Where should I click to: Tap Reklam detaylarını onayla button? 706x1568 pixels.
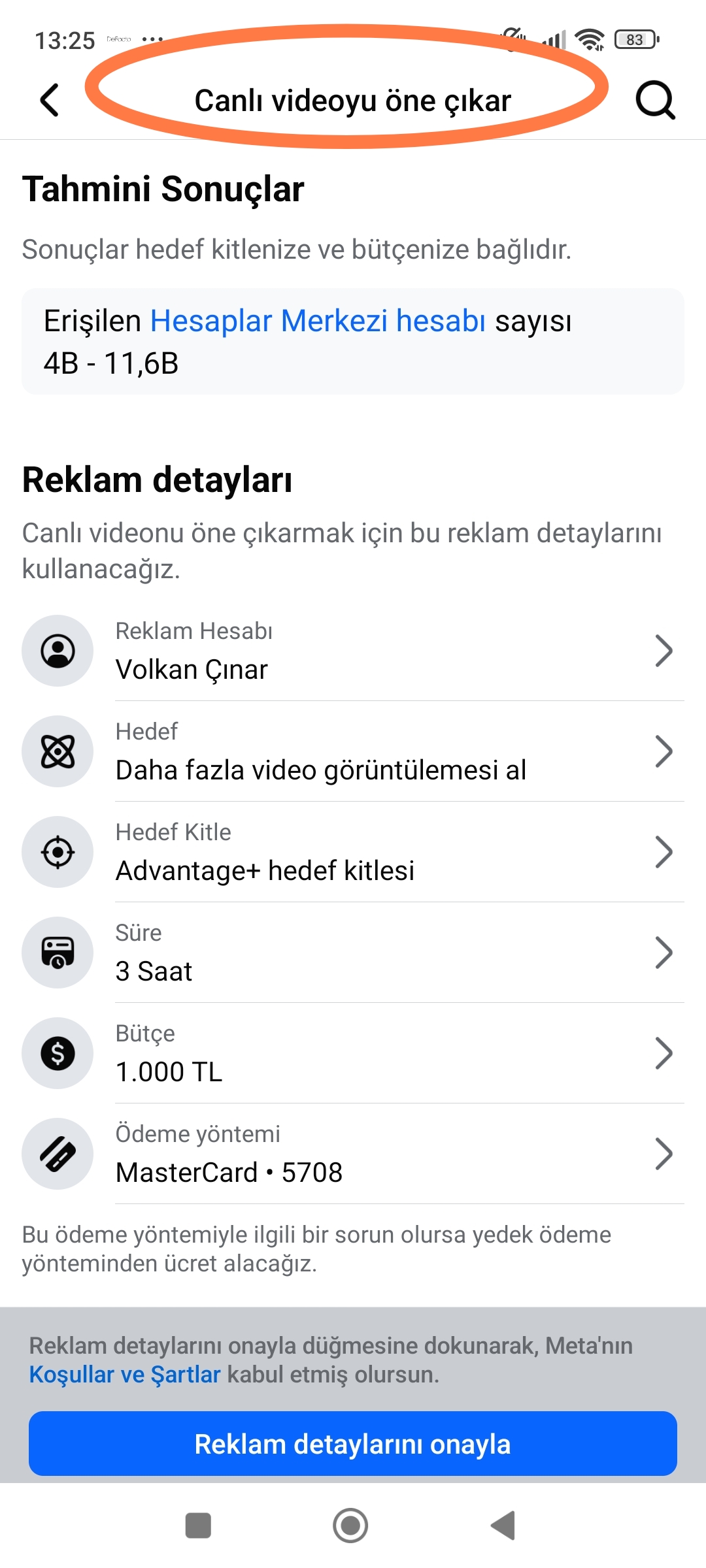pyautogui.click(x=353, y=1444)
